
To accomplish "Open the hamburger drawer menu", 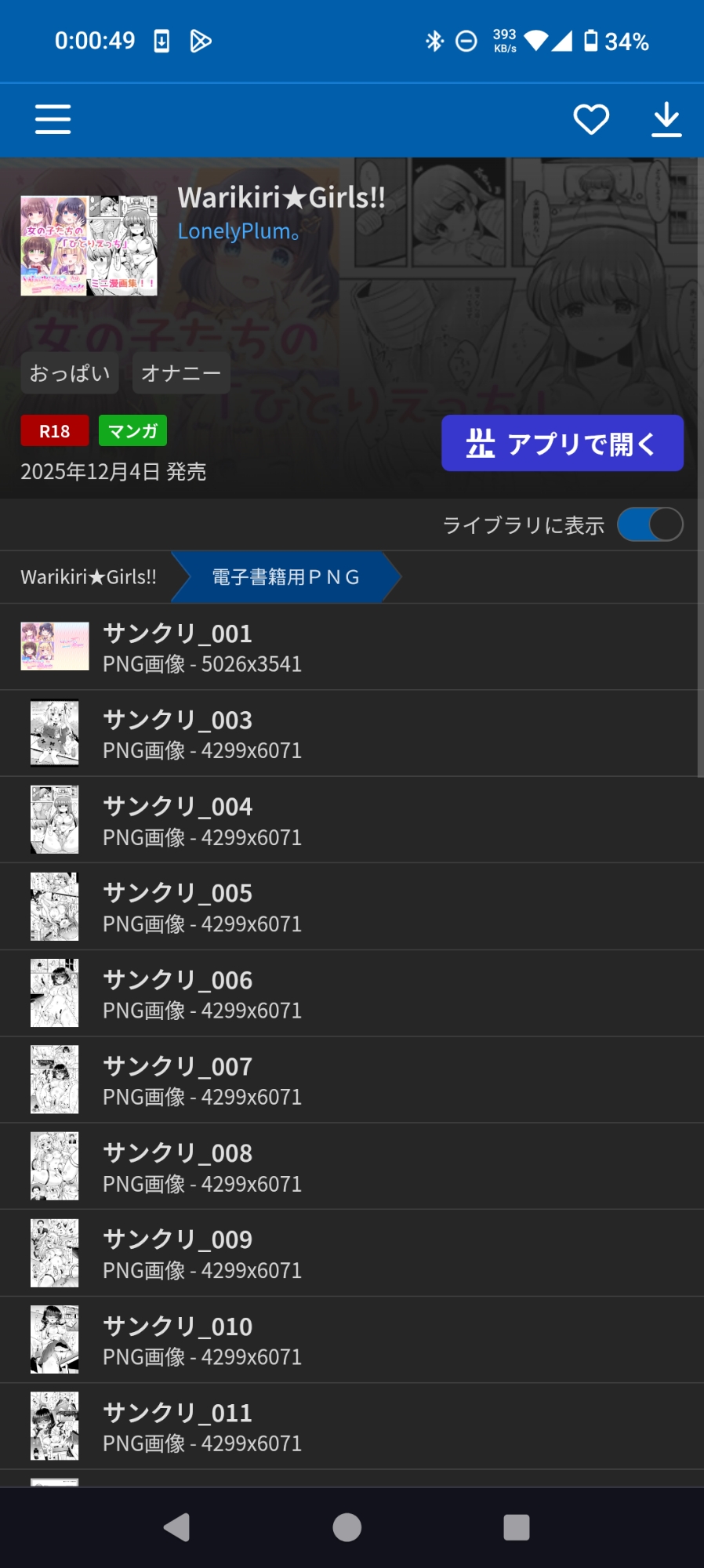I will coord(53,119).
